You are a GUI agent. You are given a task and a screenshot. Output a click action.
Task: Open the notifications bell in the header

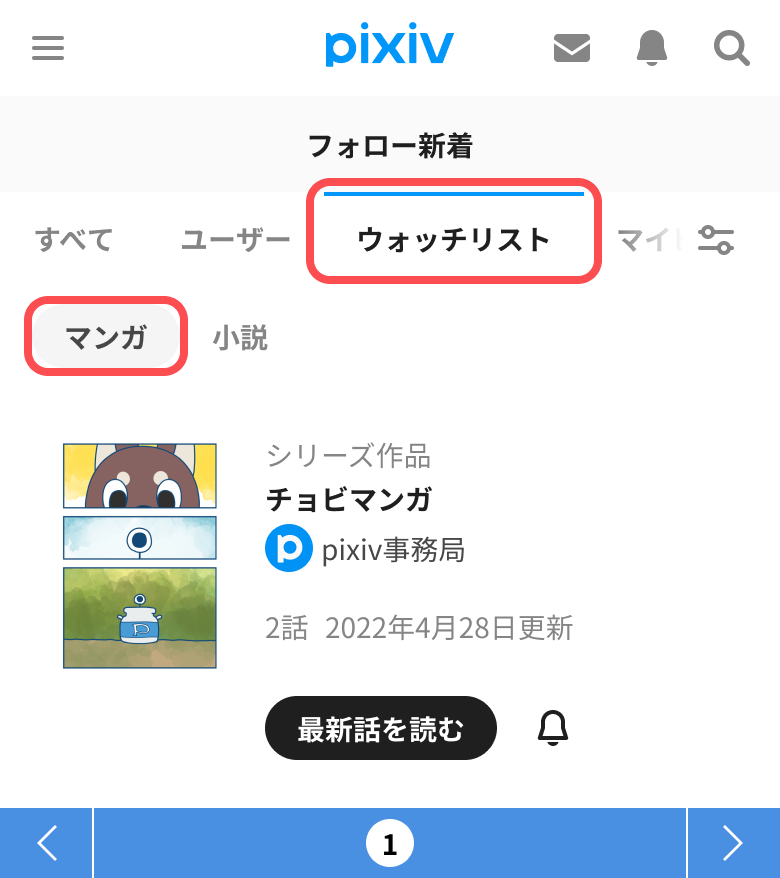tap(652, 48)
